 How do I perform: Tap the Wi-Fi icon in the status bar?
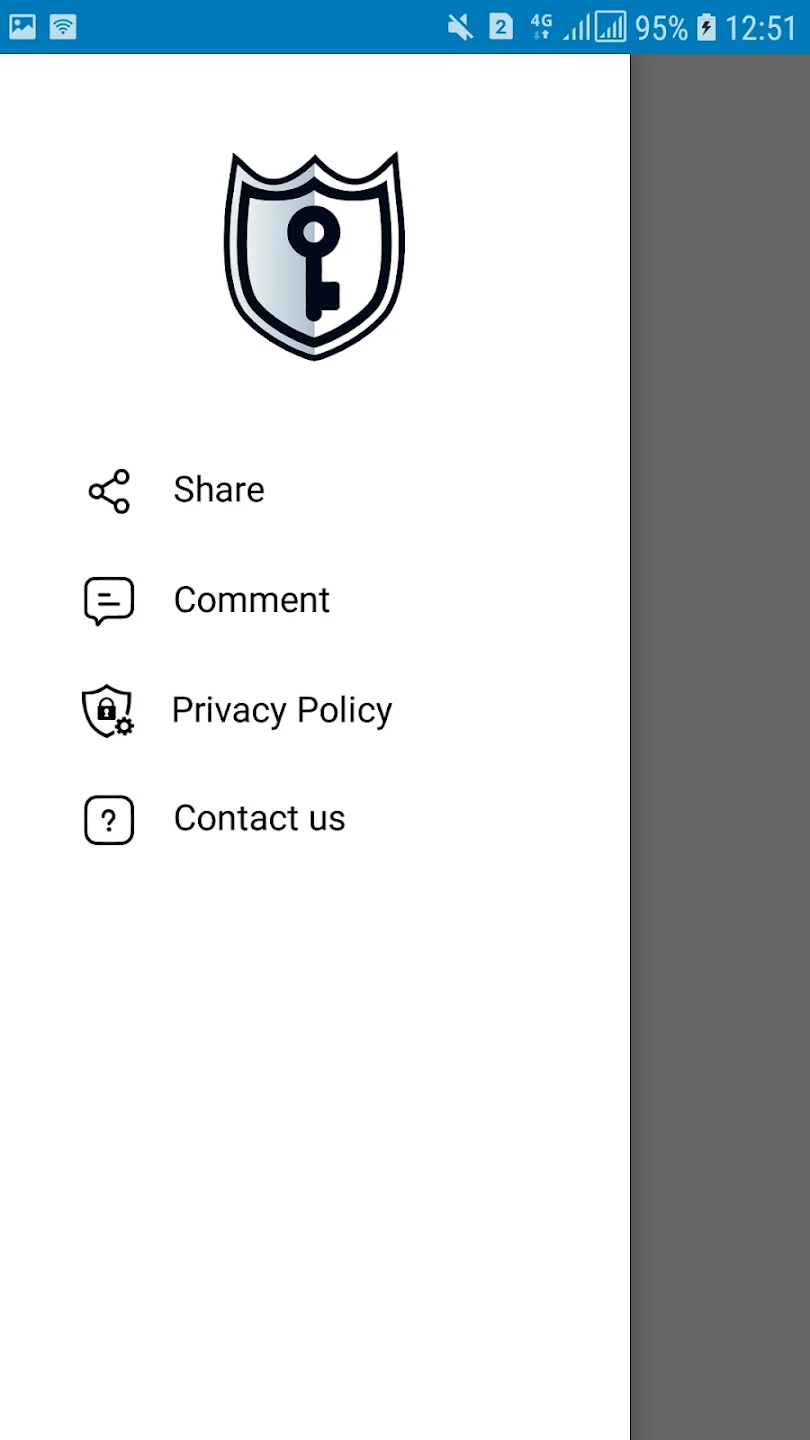pos(61,27)
